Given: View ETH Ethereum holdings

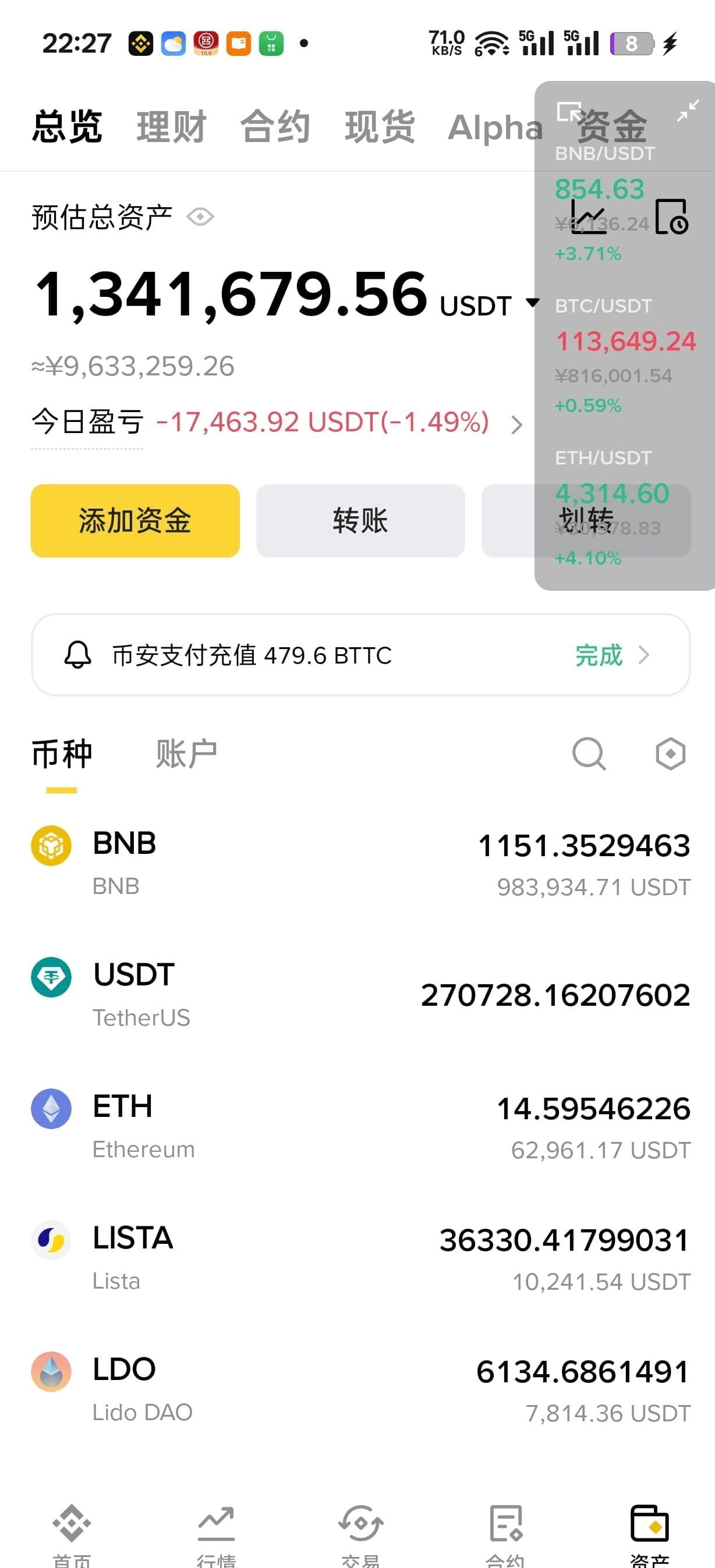Looking at the screenshot, I should tap(360, 1127).
